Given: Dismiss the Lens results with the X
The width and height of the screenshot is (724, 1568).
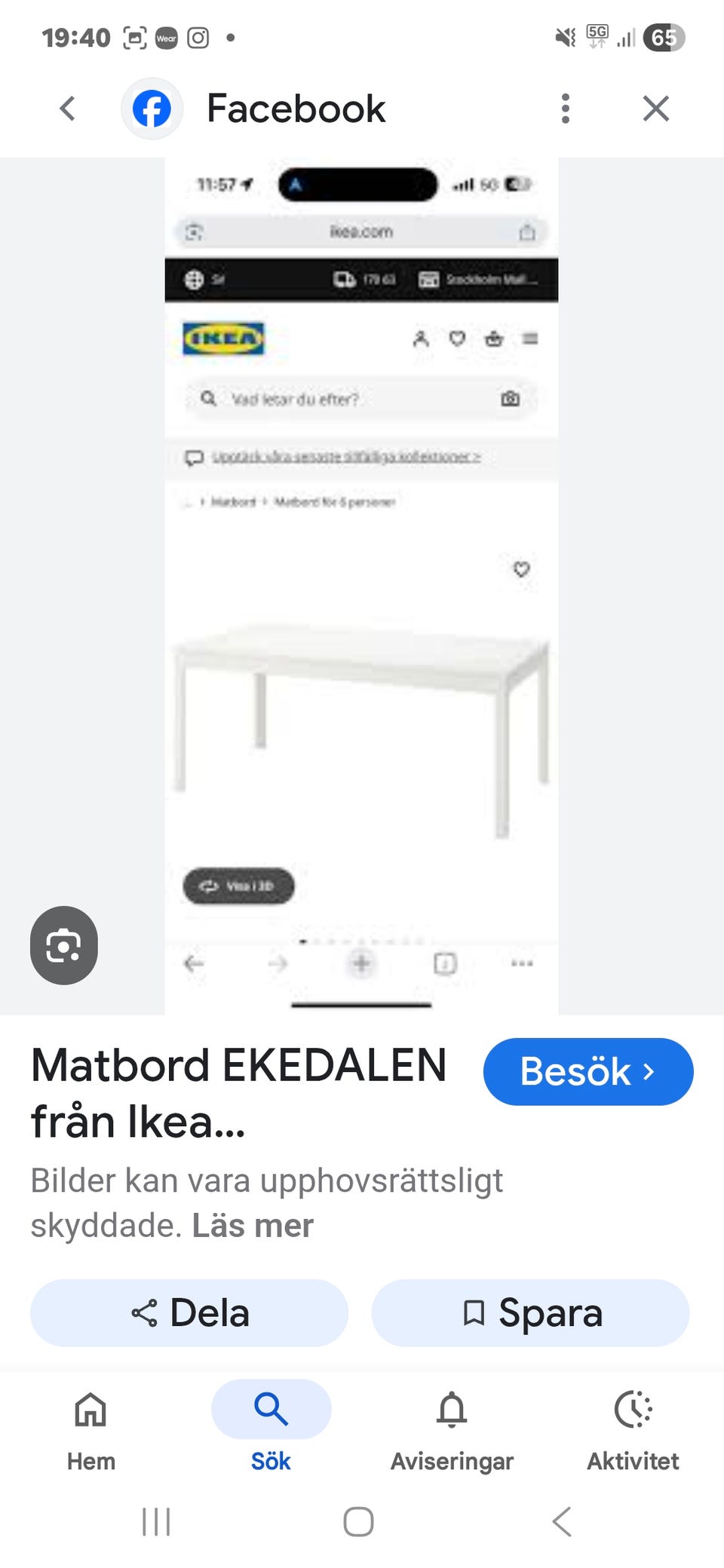Looking at the screenshot, I should point(655,109).
